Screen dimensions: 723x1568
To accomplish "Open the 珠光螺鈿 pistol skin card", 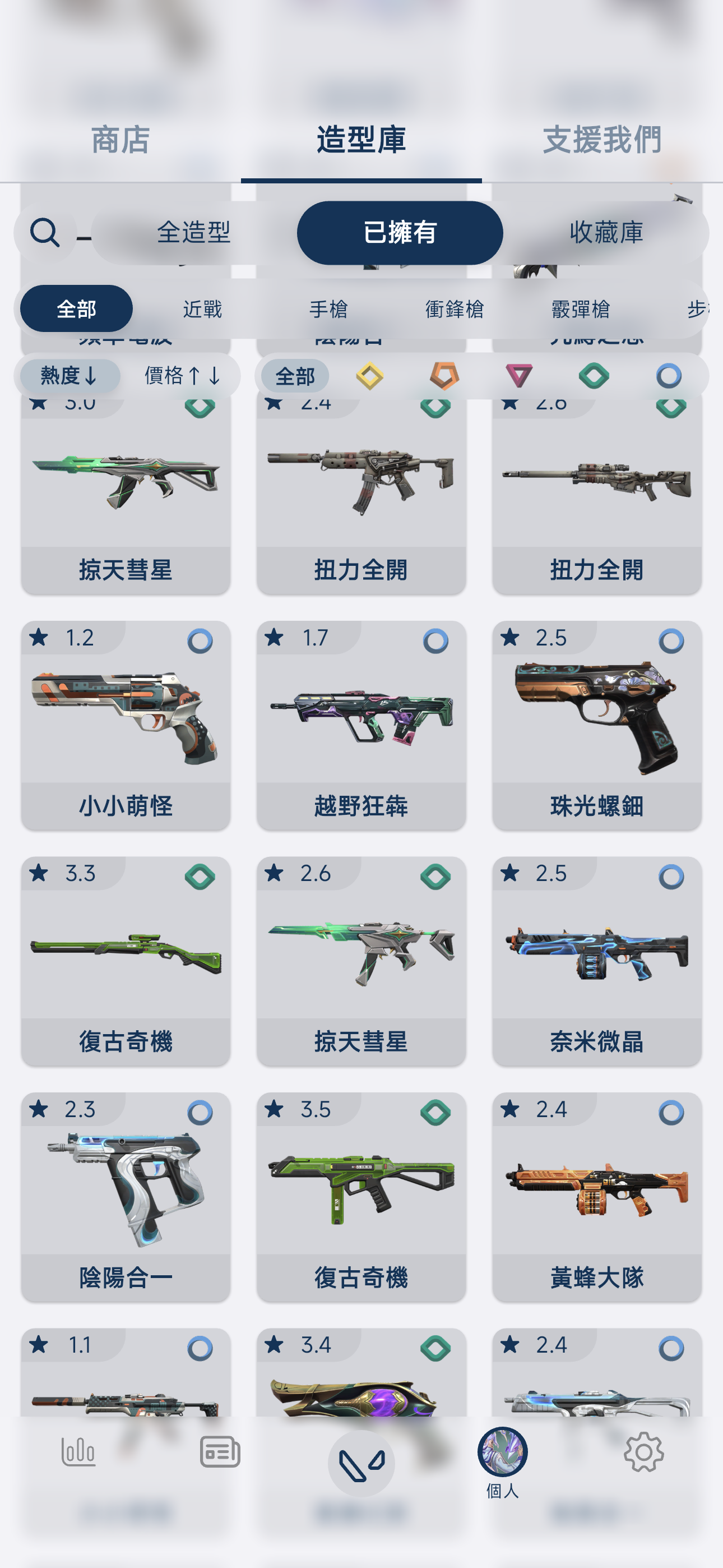I will 596,725.
